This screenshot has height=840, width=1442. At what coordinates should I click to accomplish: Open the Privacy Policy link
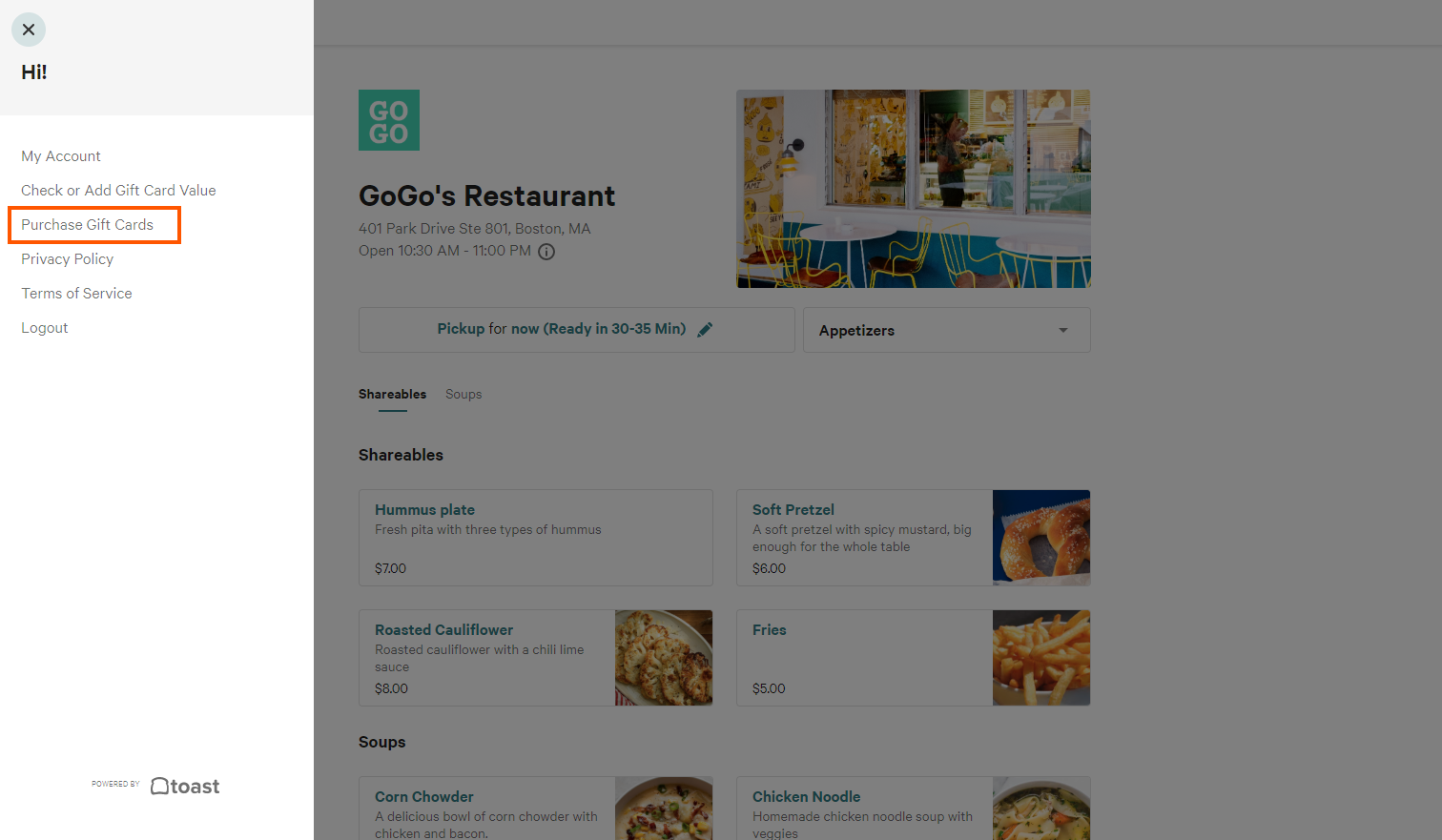click(x=68, y=259)
